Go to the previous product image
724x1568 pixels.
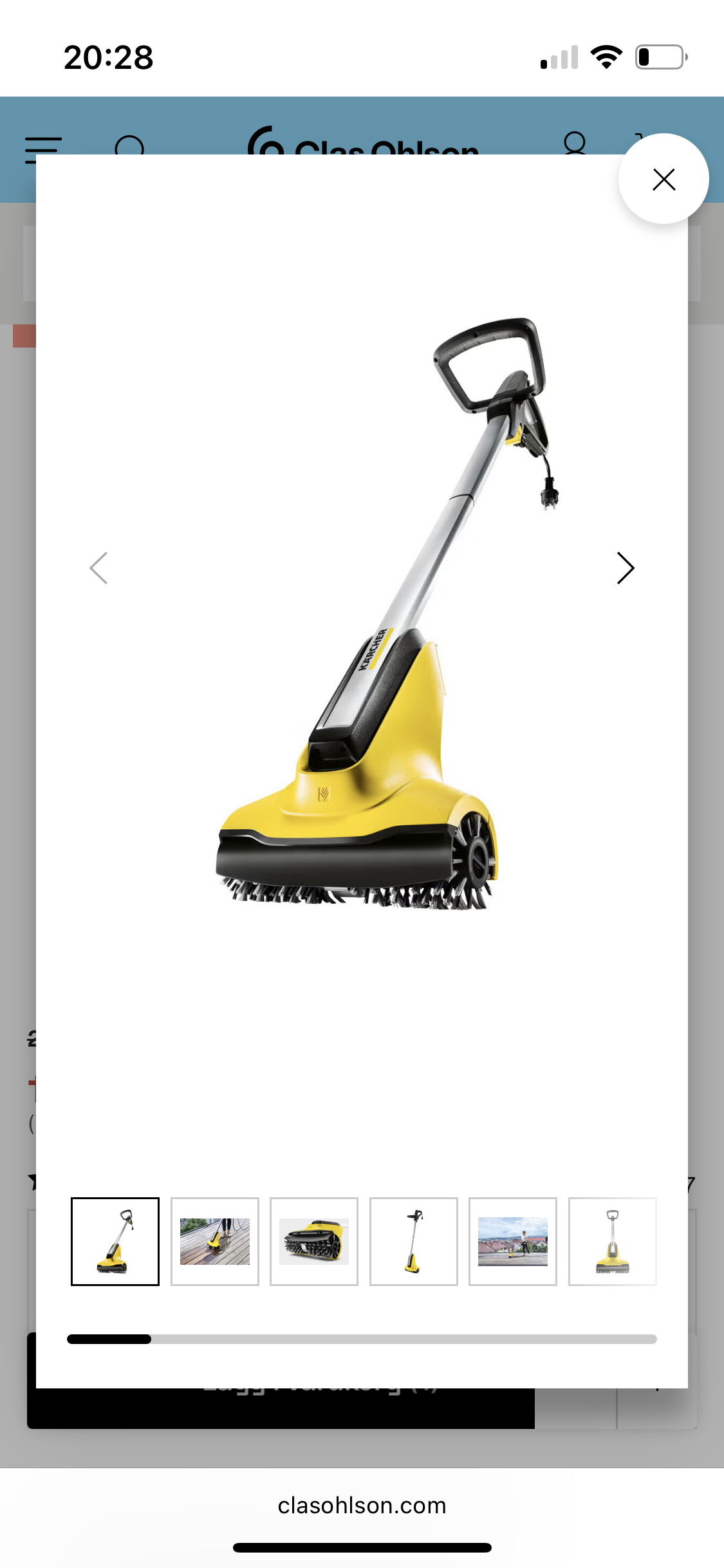click(x=98, y=568)
